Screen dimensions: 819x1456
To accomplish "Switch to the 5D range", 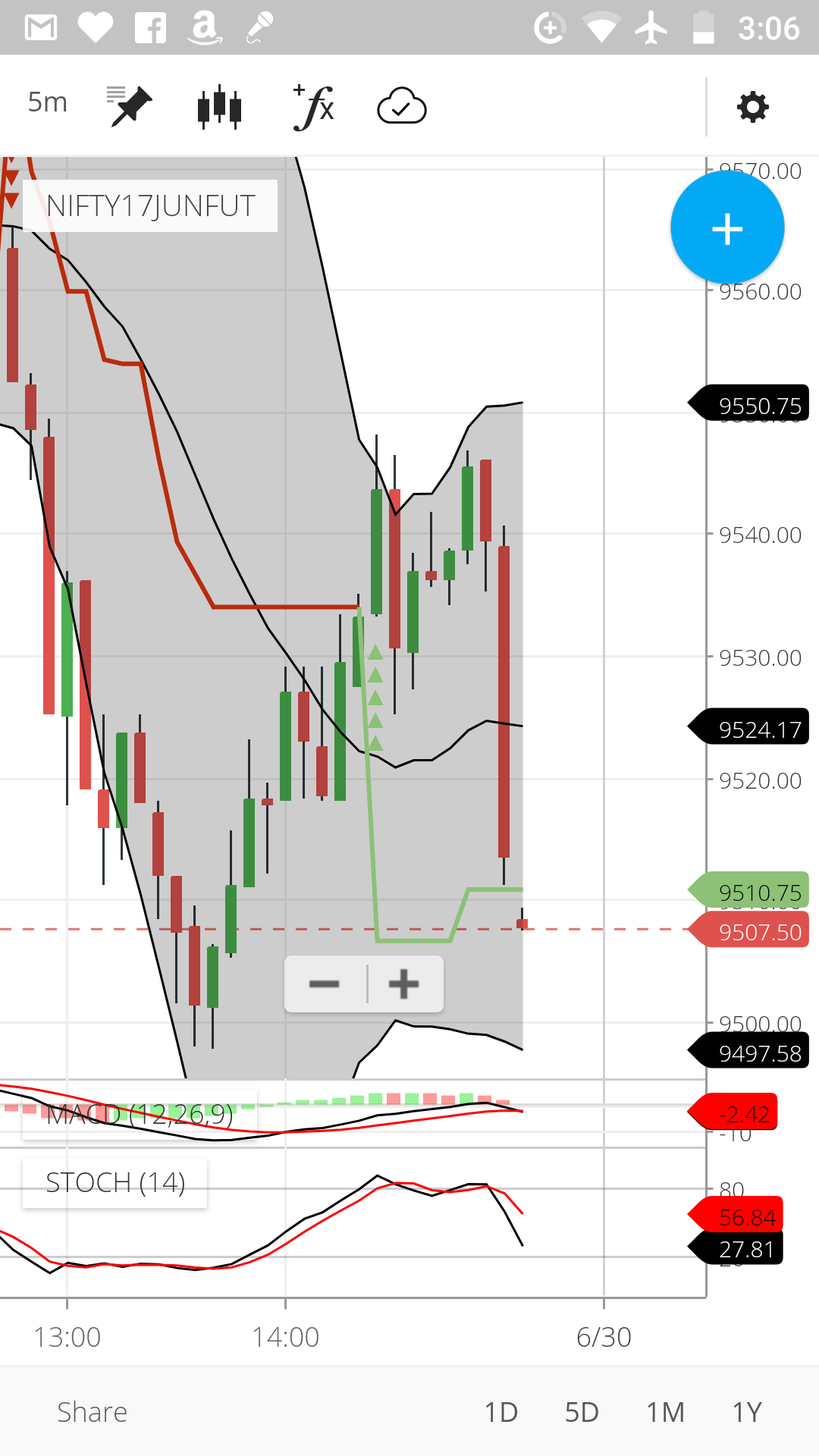I will 582,1412.
